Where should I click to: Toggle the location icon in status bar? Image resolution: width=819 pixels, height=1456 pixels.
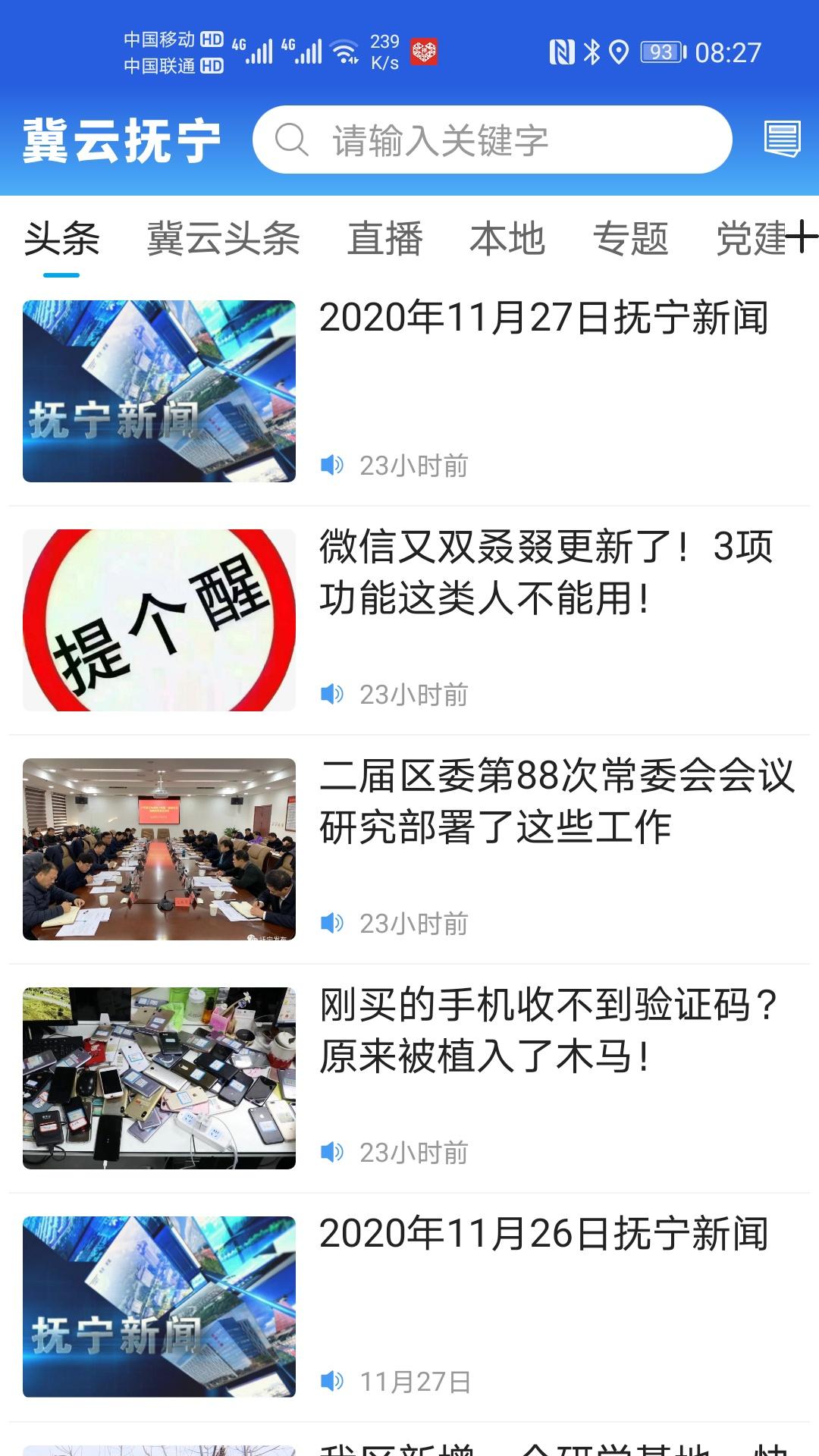618,51
